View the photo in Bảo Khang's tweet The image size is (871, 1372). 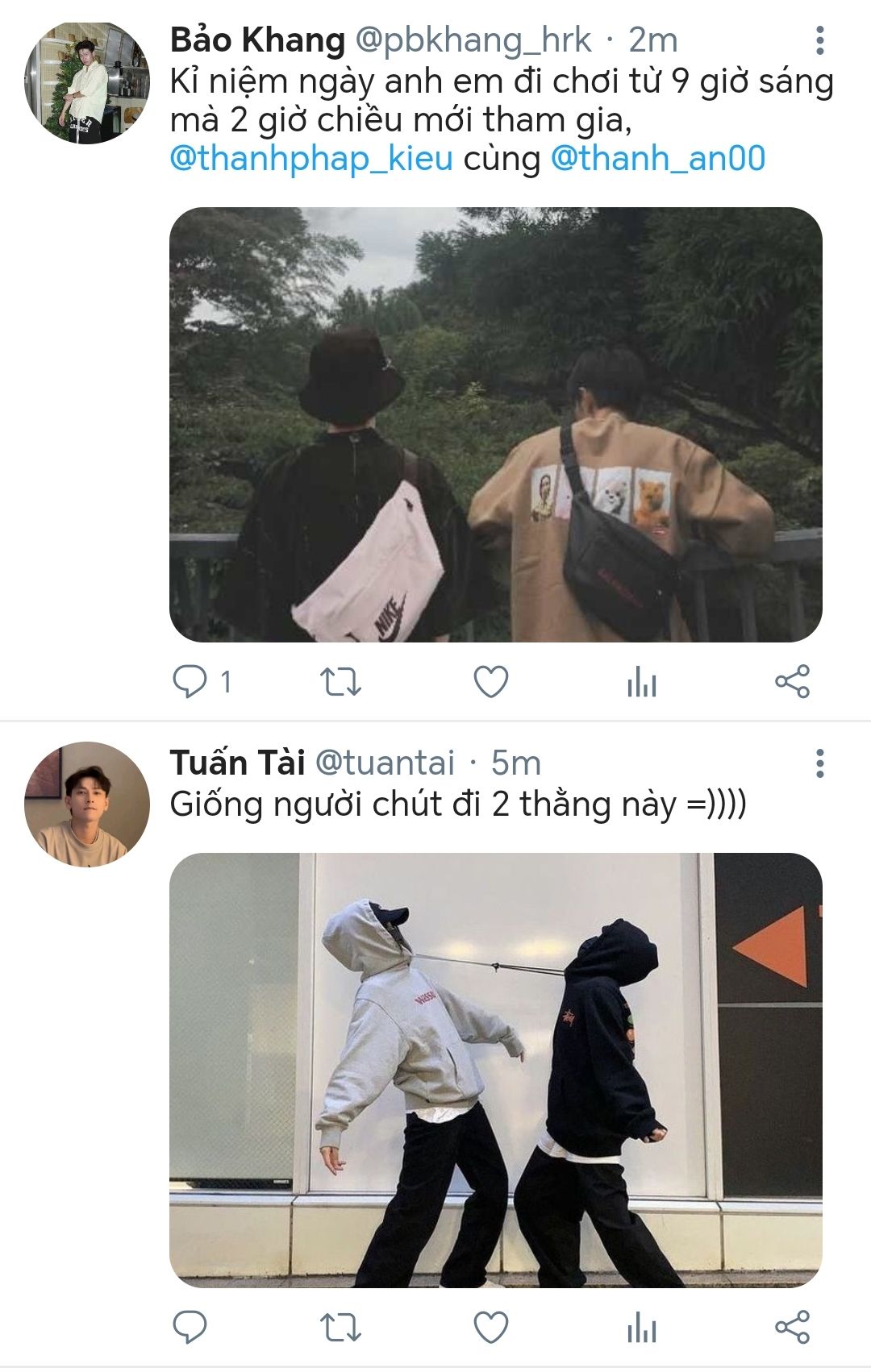(496, 425)
